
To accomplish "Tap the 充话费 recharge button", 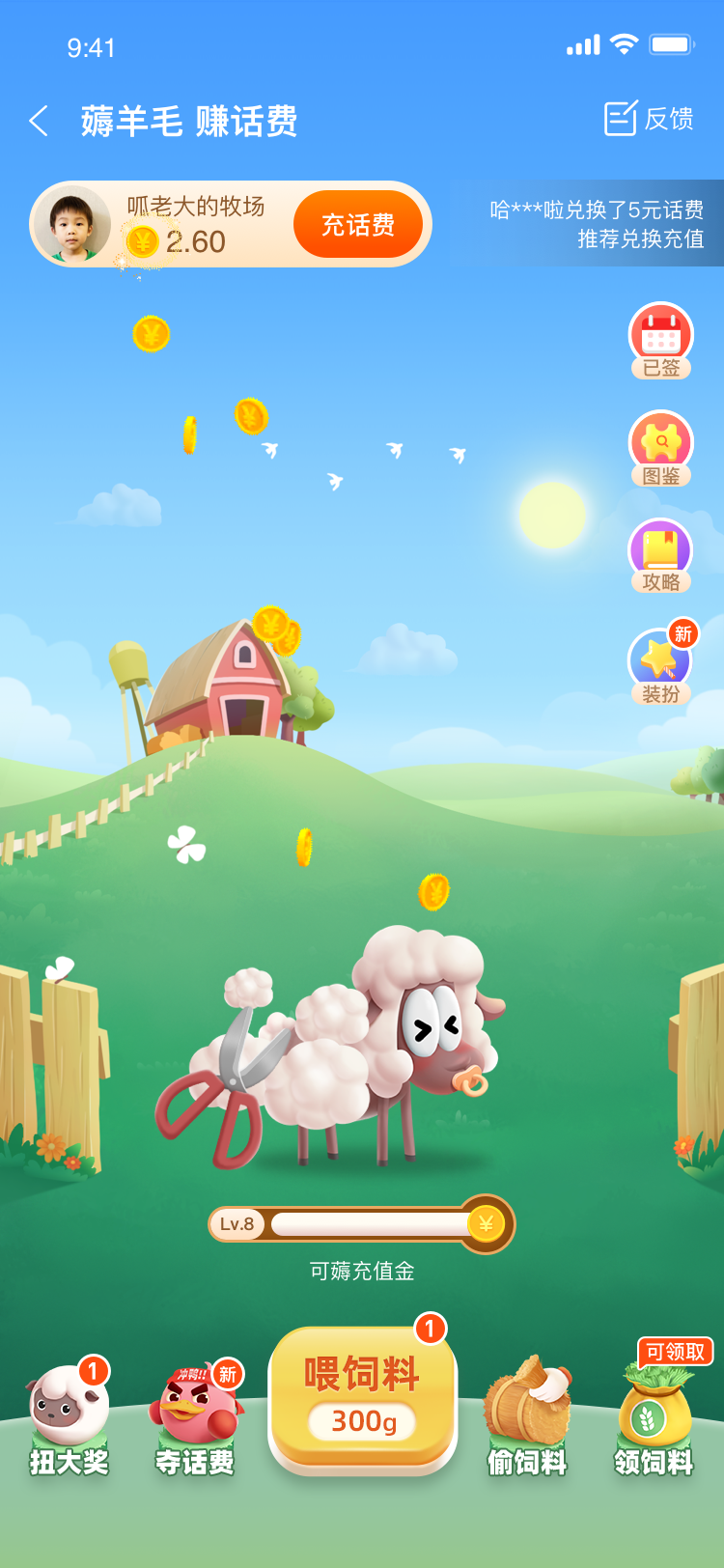I will tap(358, 225).
